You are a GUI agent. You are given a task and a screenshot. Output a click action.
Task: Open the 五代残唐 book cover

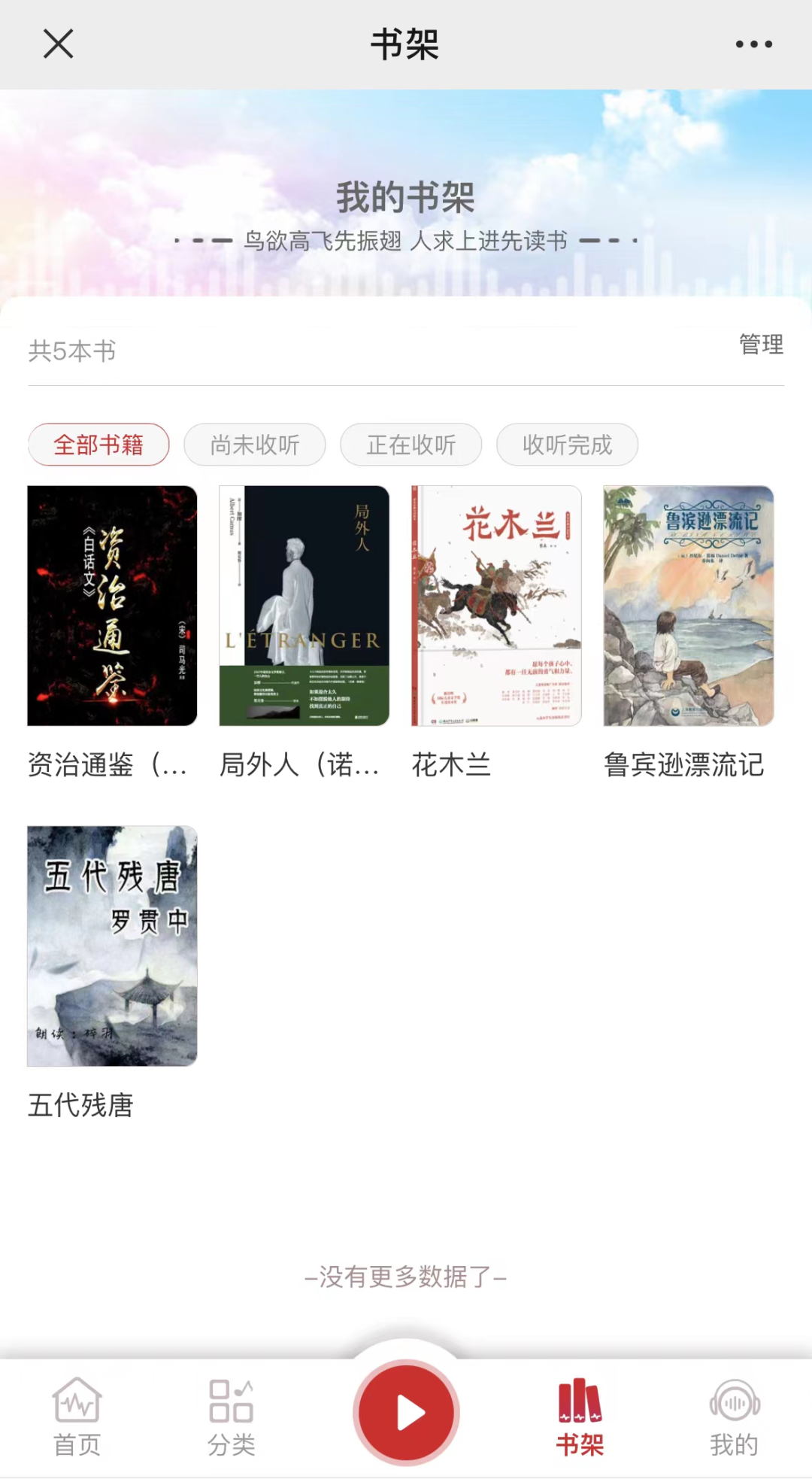coord(112,946)
